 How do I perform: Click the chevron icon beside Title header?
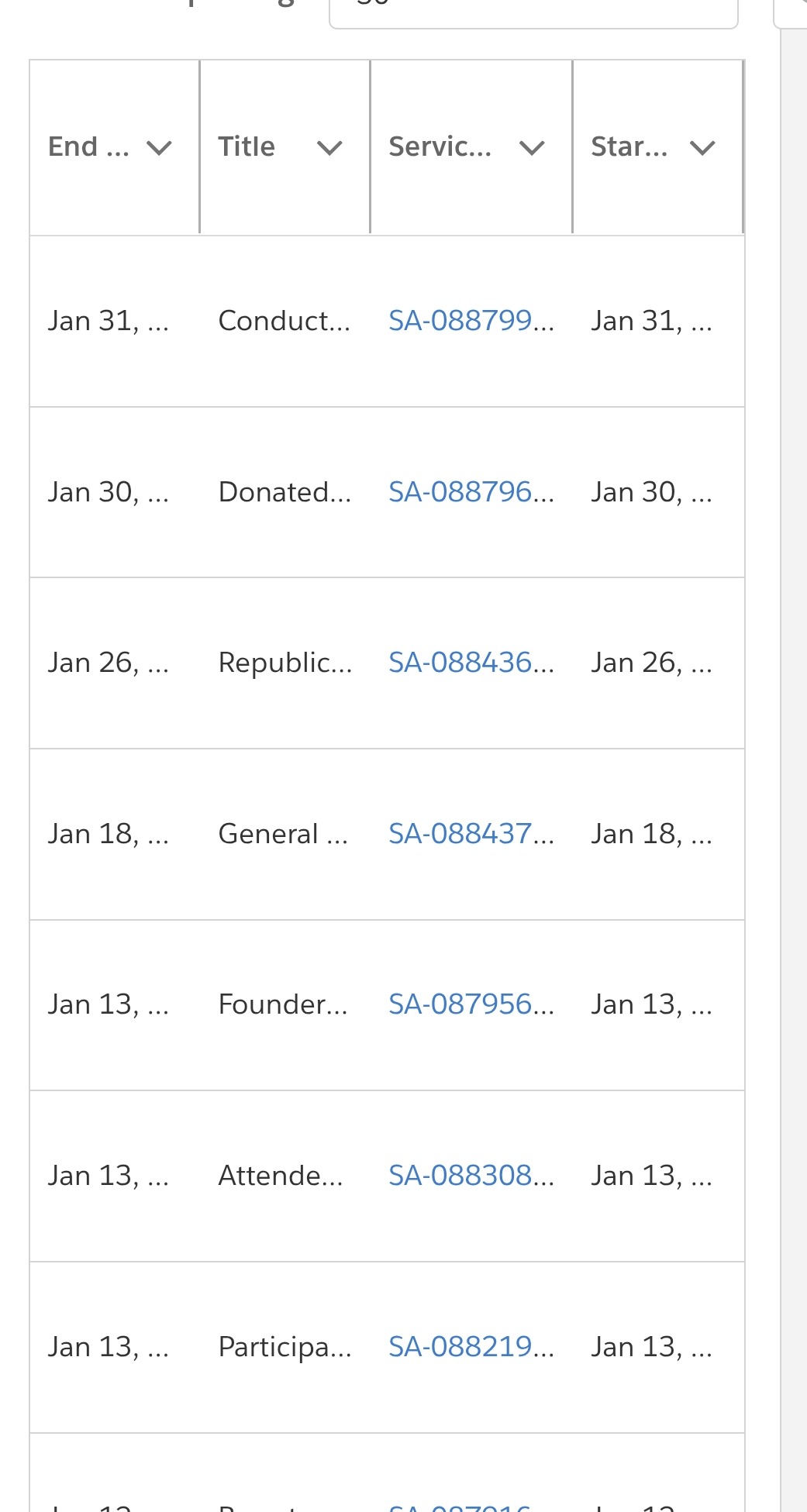point(329,149)
